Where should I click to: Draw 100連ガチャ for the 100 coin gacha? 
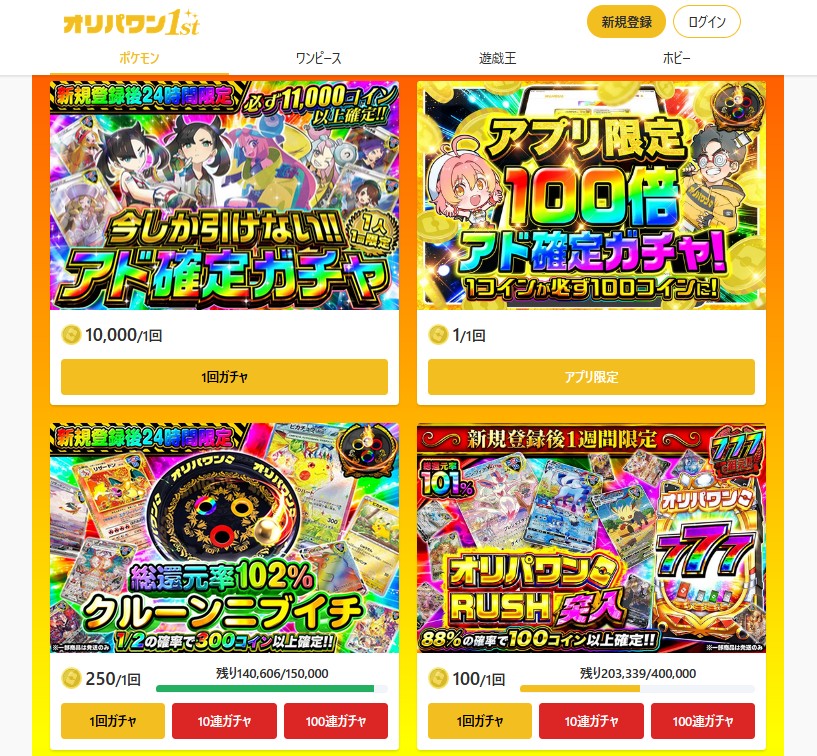point(702,720)
